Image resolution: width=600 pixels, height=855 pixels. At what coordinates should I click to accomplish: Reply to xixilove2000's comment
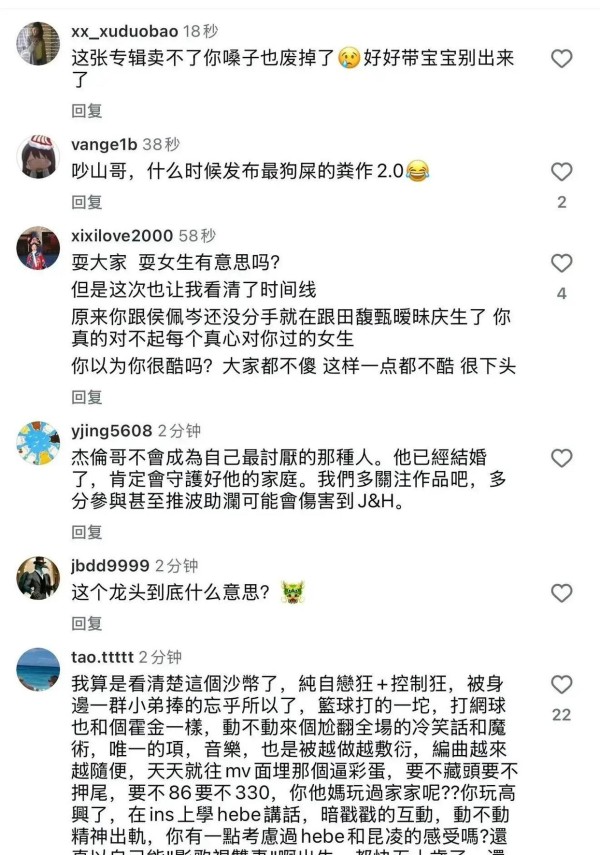click(x=87, y=397)
